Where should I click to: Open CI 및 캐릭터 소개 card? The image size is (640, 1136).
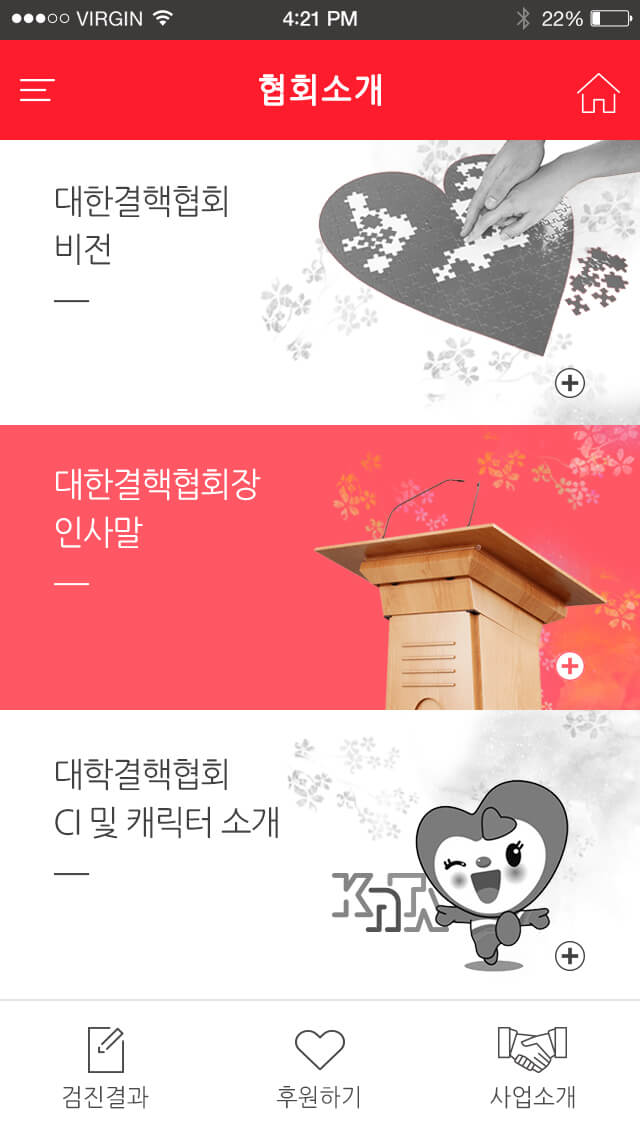coord(320,855)
